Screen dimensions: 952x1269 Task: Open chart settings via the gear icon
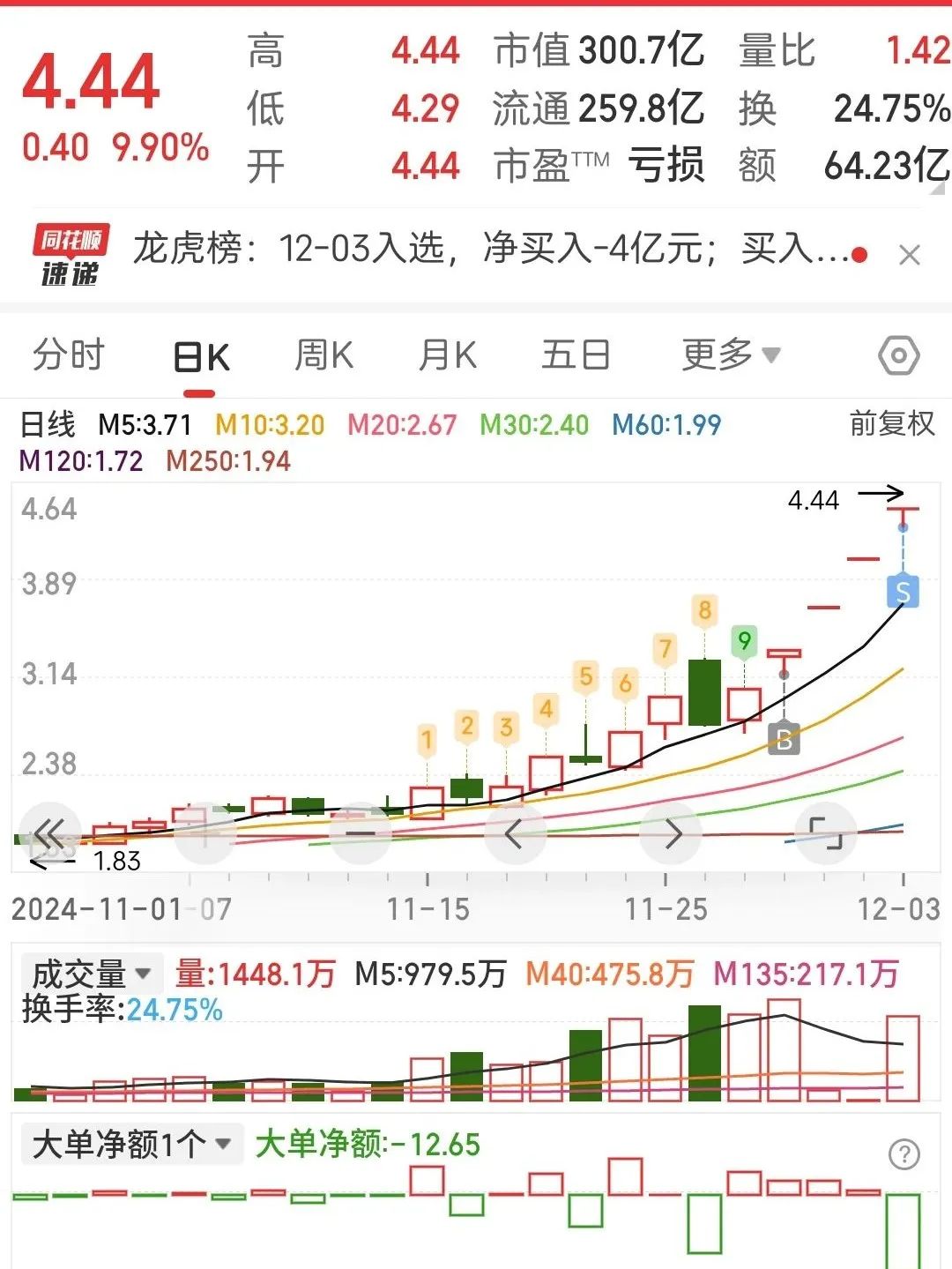coord(898,355)
